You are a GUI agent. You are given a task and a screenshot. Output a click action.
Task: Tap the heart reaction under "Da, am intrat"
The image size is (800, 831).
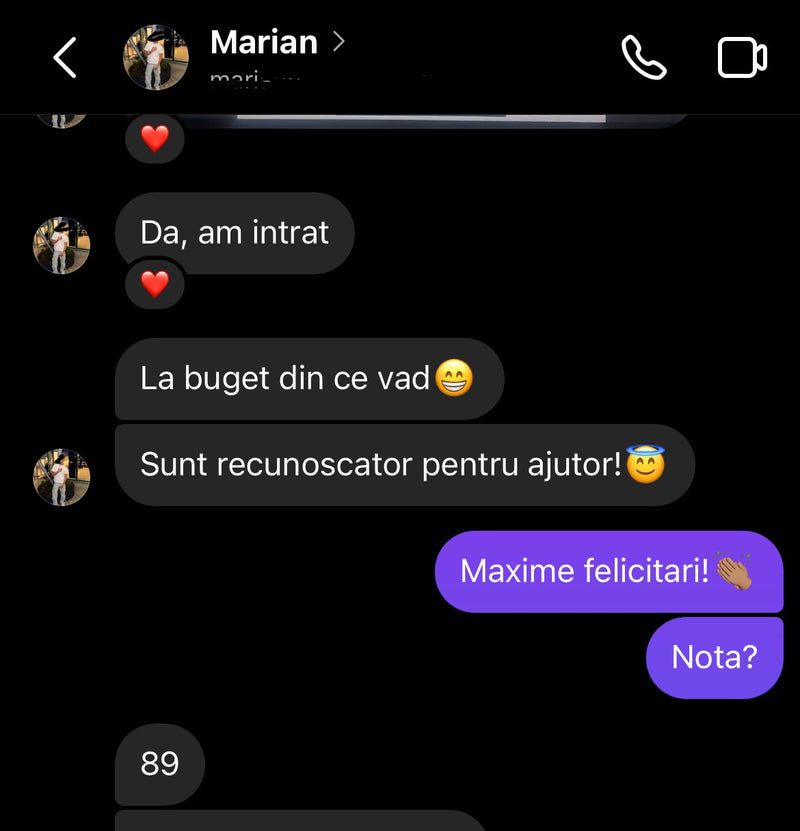[155, 285]
